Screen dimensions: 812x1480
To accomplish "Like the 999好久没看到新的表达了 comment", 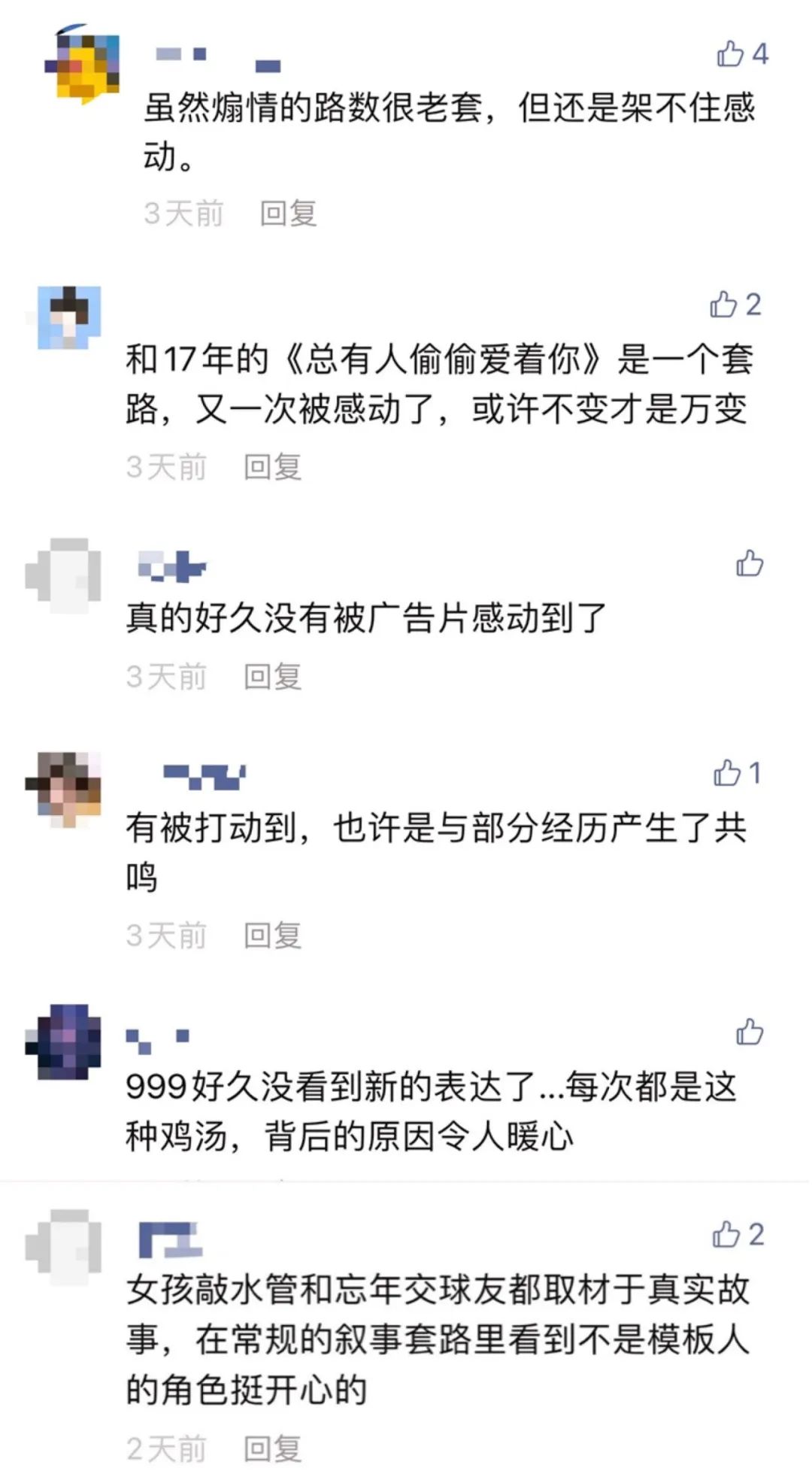I will click(749, 1032).
